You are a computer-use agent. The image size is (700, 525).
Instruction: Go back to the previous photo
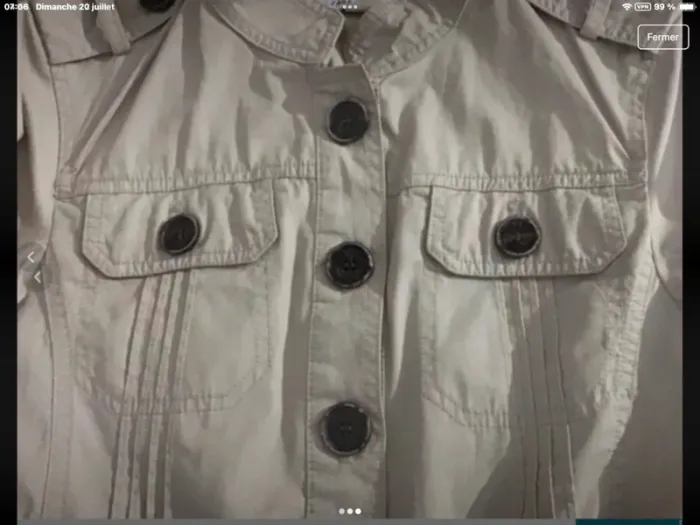30,258
